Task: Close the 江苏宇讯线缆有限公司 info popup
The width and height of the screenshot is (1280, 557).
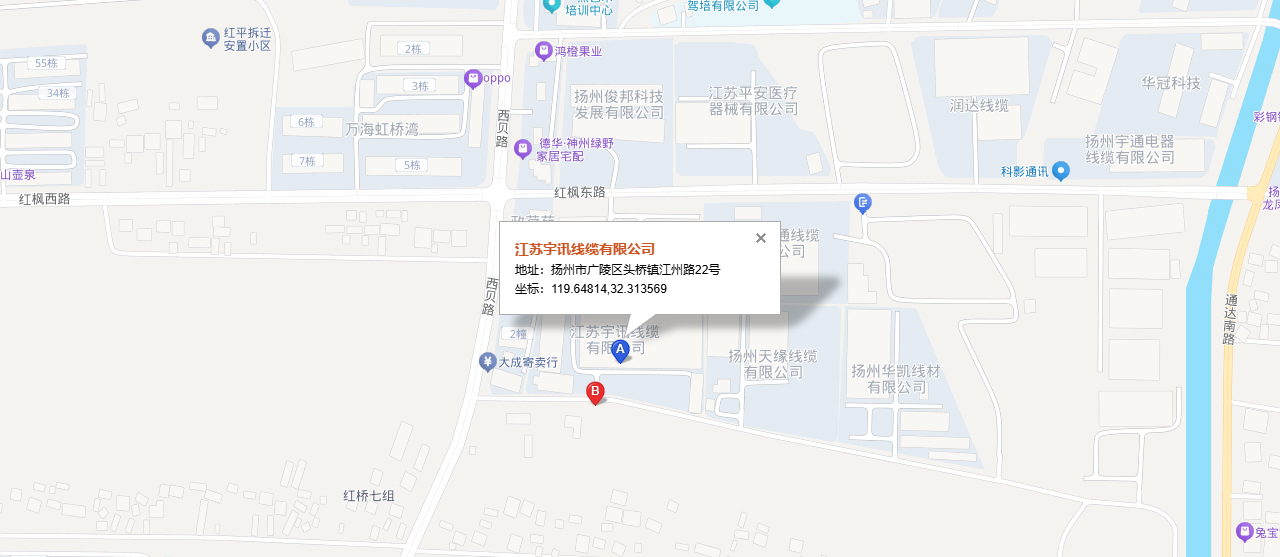Action: [761, 238]
